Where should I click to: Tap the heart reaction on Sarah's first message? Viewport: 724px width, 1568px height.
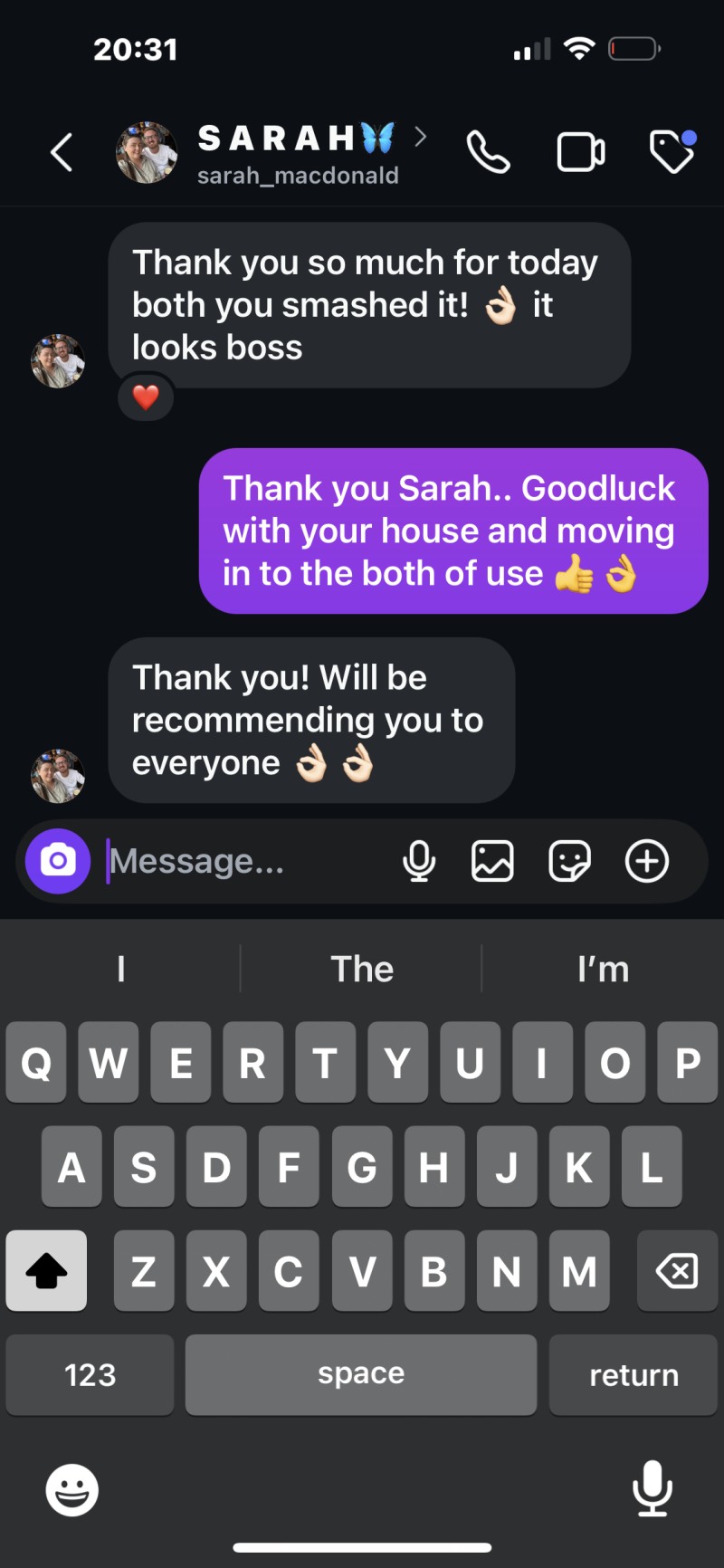pyautogui.click(x=146, y=397)
